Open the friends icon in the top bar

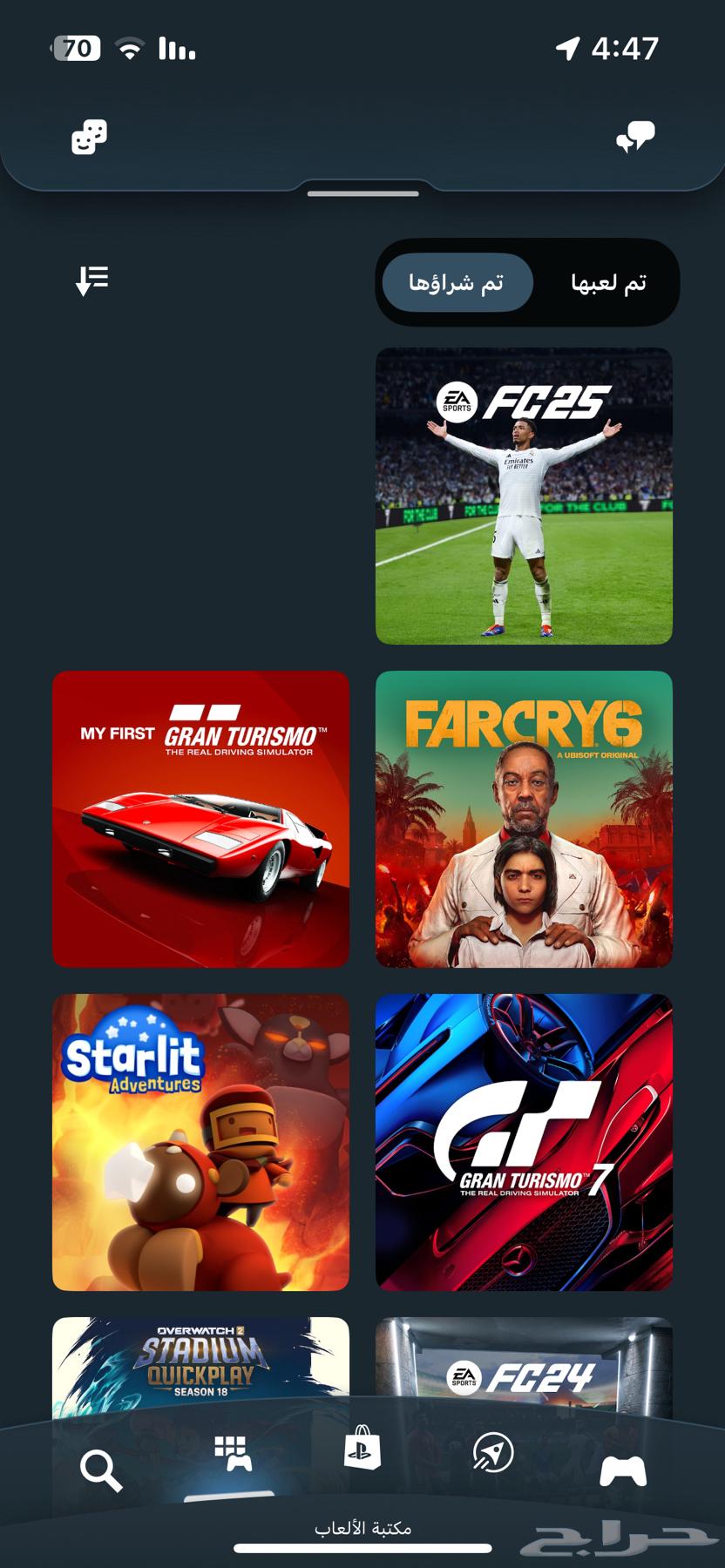89,138
